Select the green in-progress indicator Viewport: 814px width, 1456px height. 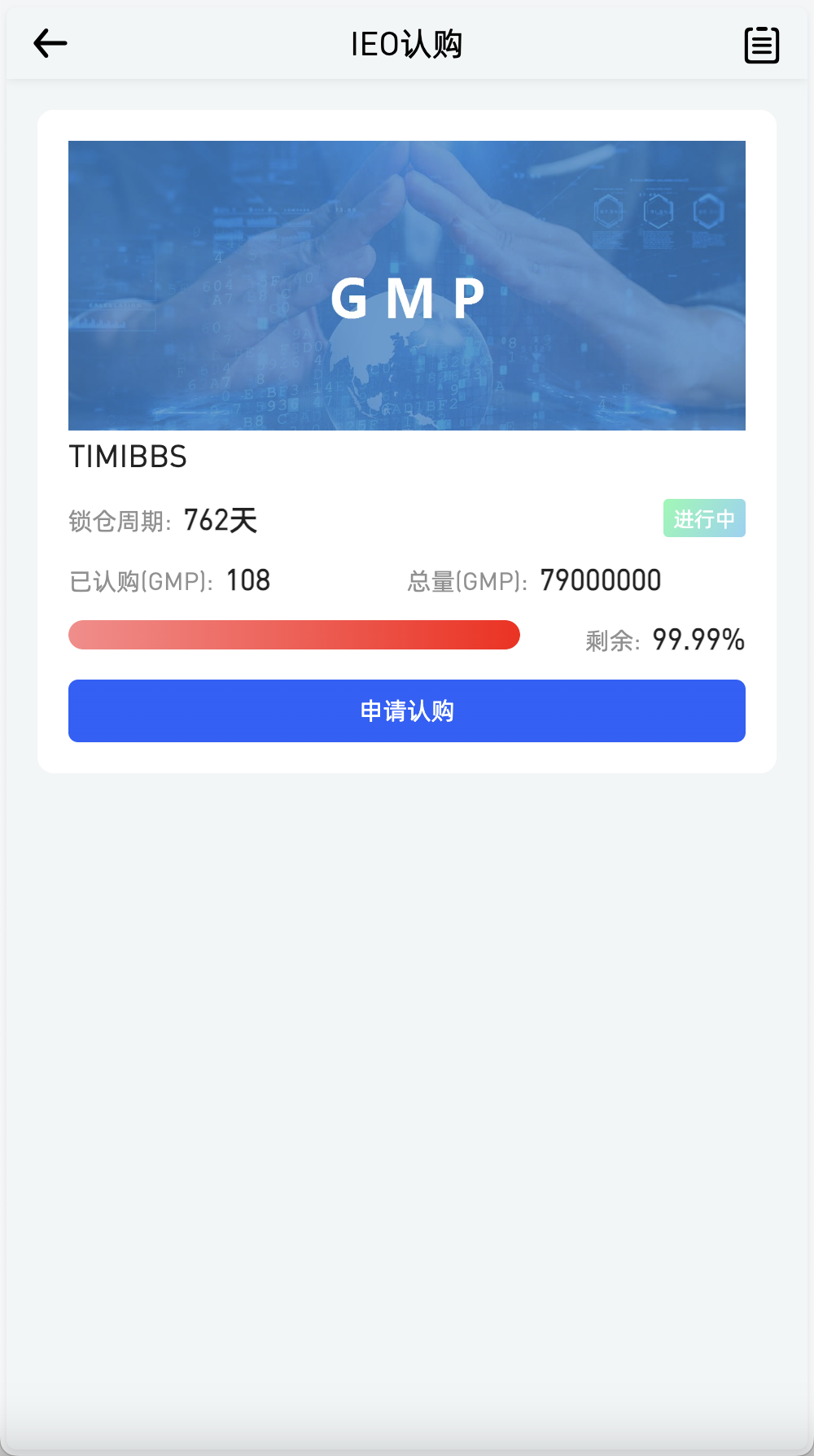click(704, 518)
